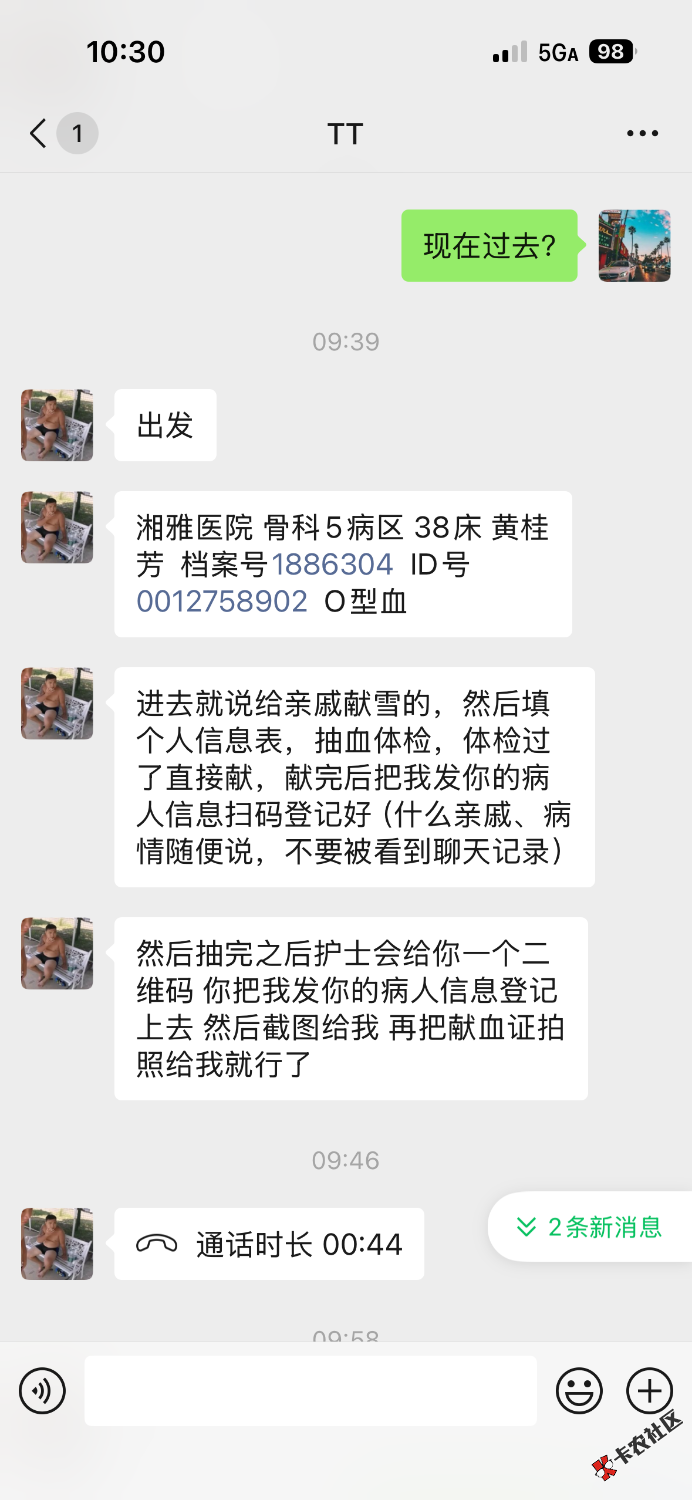
Task: Open the plus attachment menu
Action: (649, 1391)
